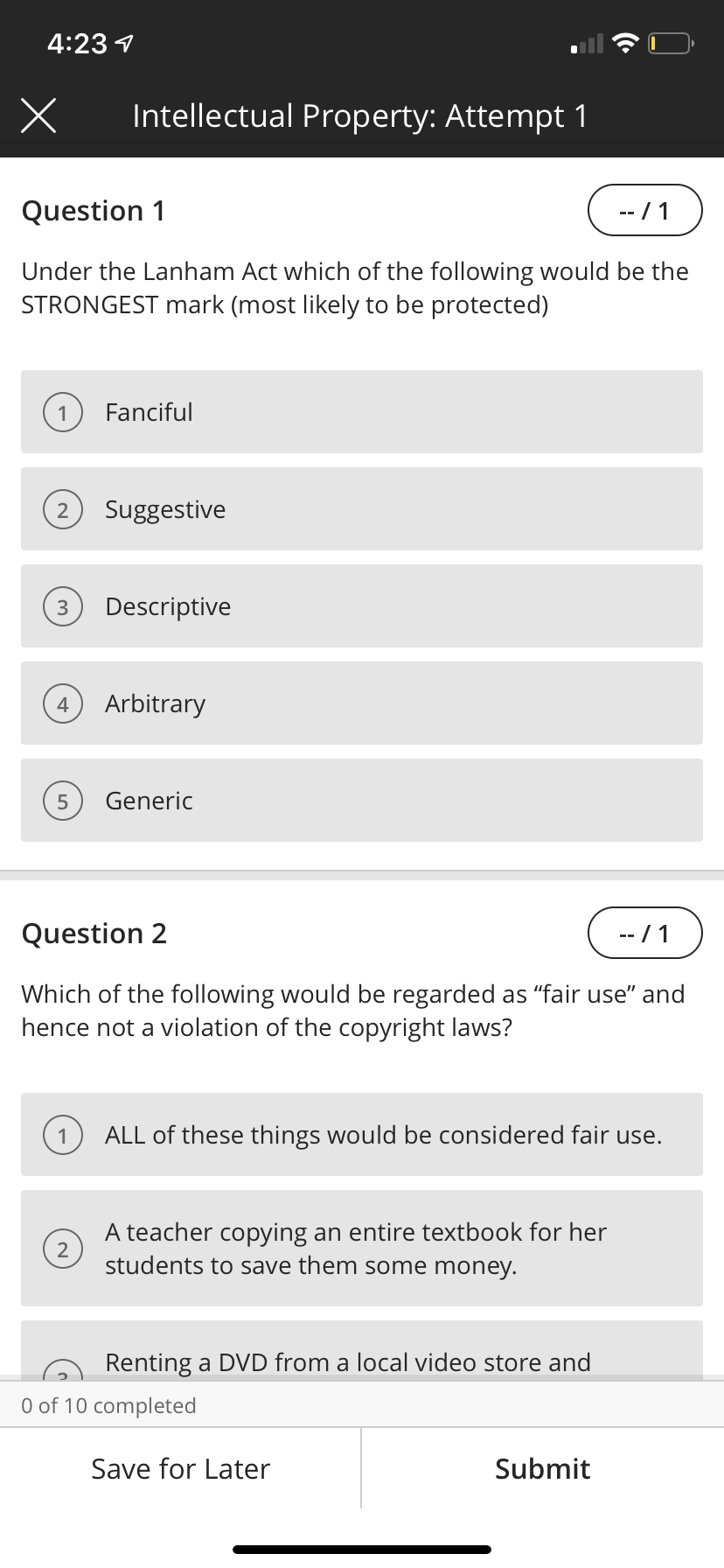
Task: Tap the Question 2 score badge
Action: (645, 933)
